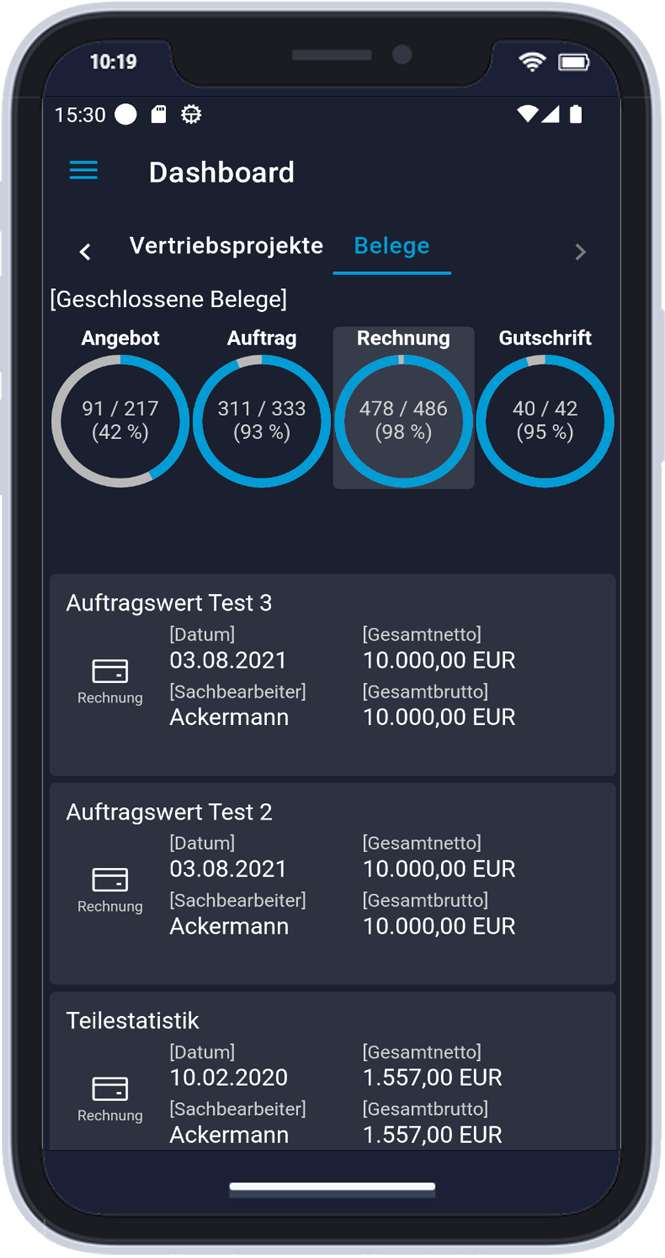
Task: Tap the right arrow next to Belege
Action: [x=580, y=252]
